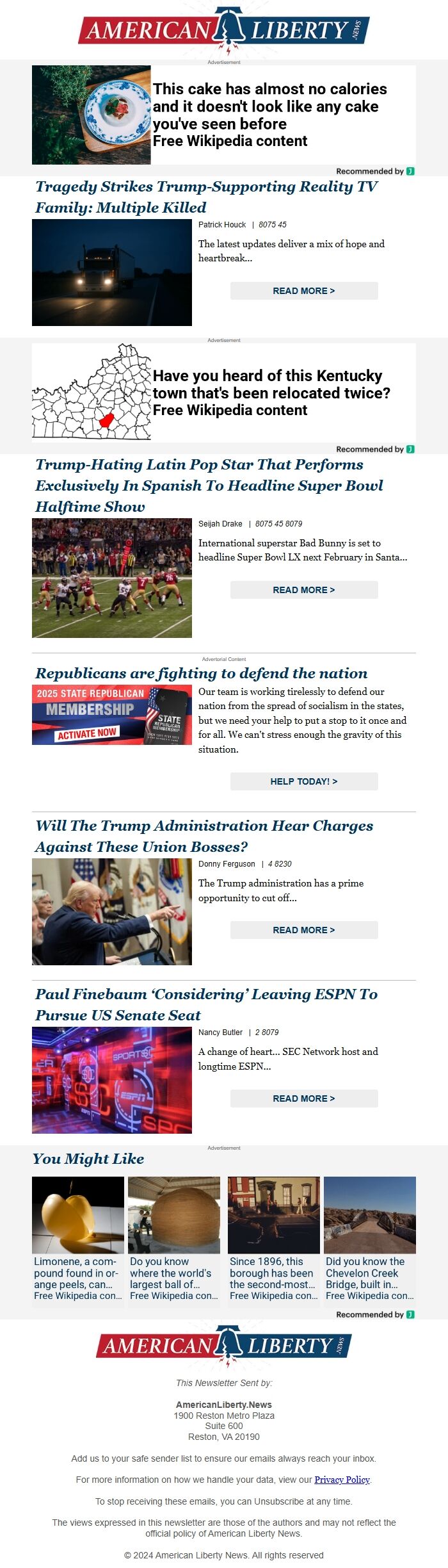Image resolution: width=448 pixels, height=1568 pixels.
Task: Open the truck at night article photo
Action: coord(112,272)
